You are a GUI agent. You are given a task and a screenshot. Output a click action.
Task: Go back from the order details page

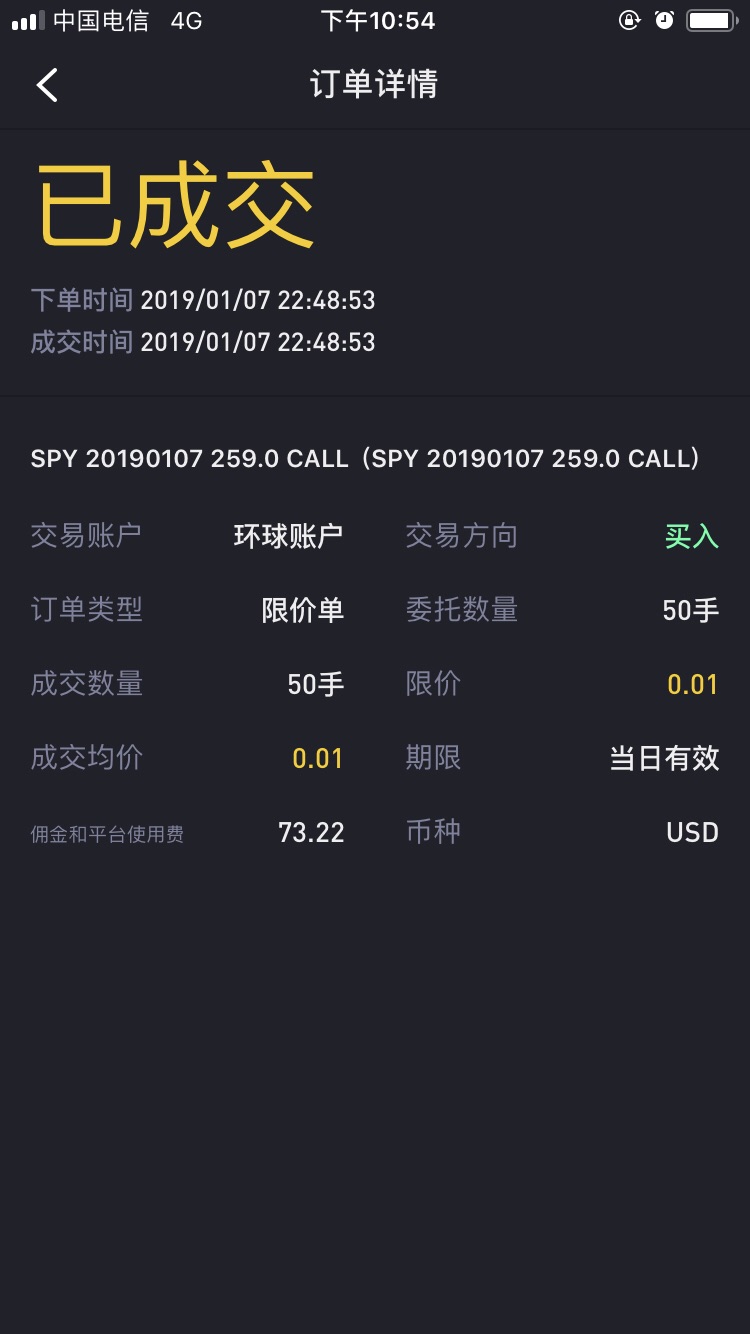[47, 85]
